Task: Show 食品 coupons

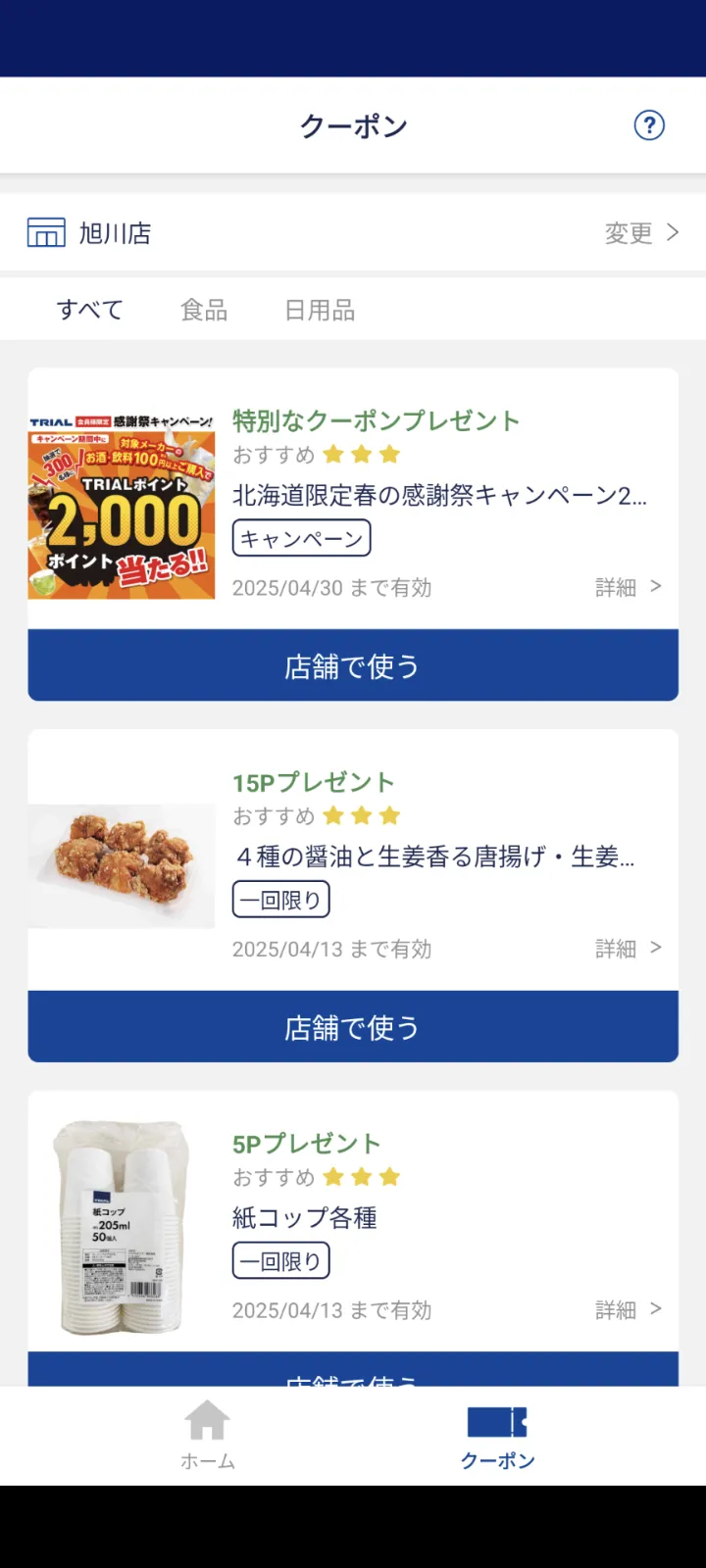Action: (204, 311)
